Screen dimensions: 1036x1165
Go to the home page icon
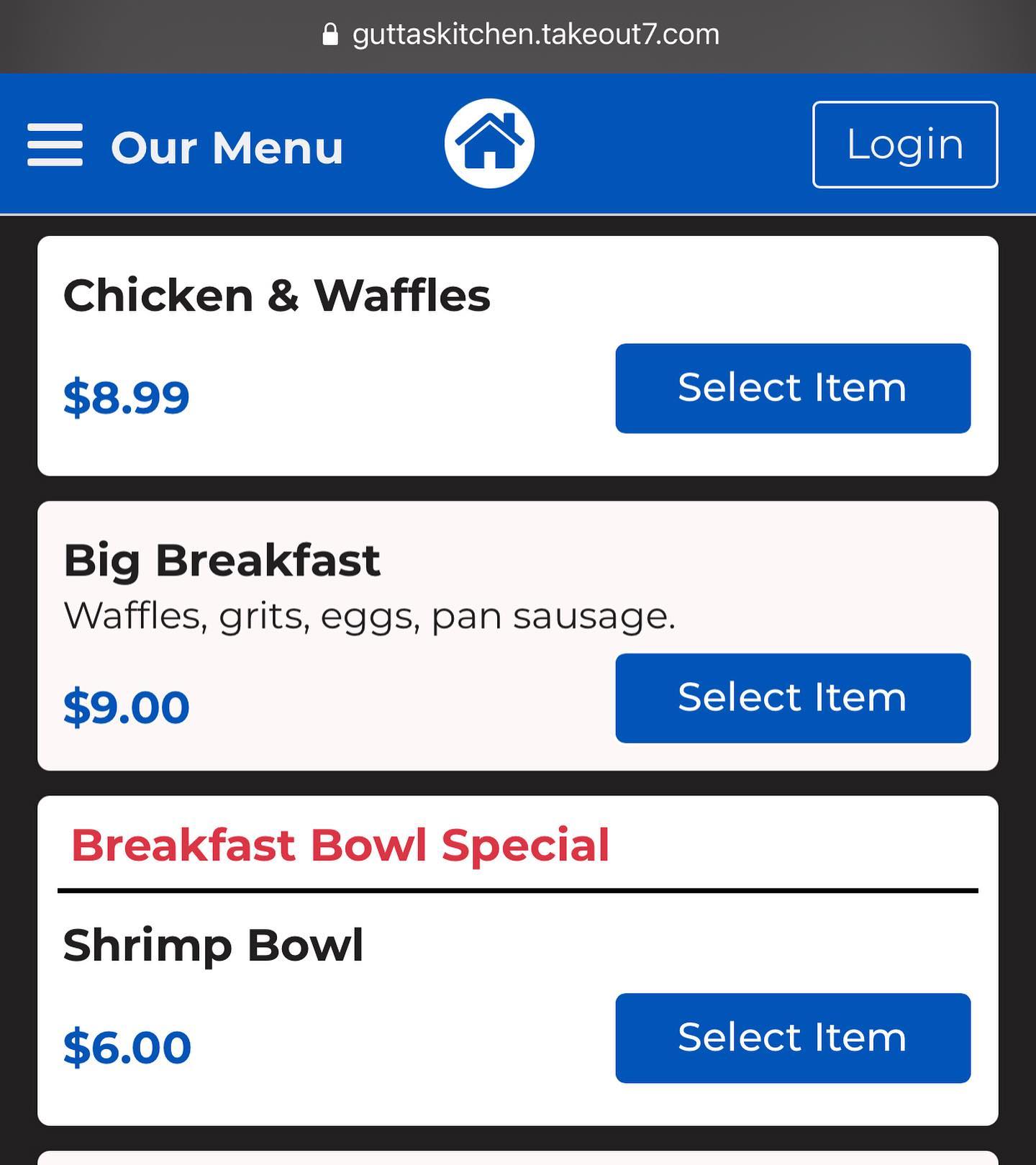[489, 143]
